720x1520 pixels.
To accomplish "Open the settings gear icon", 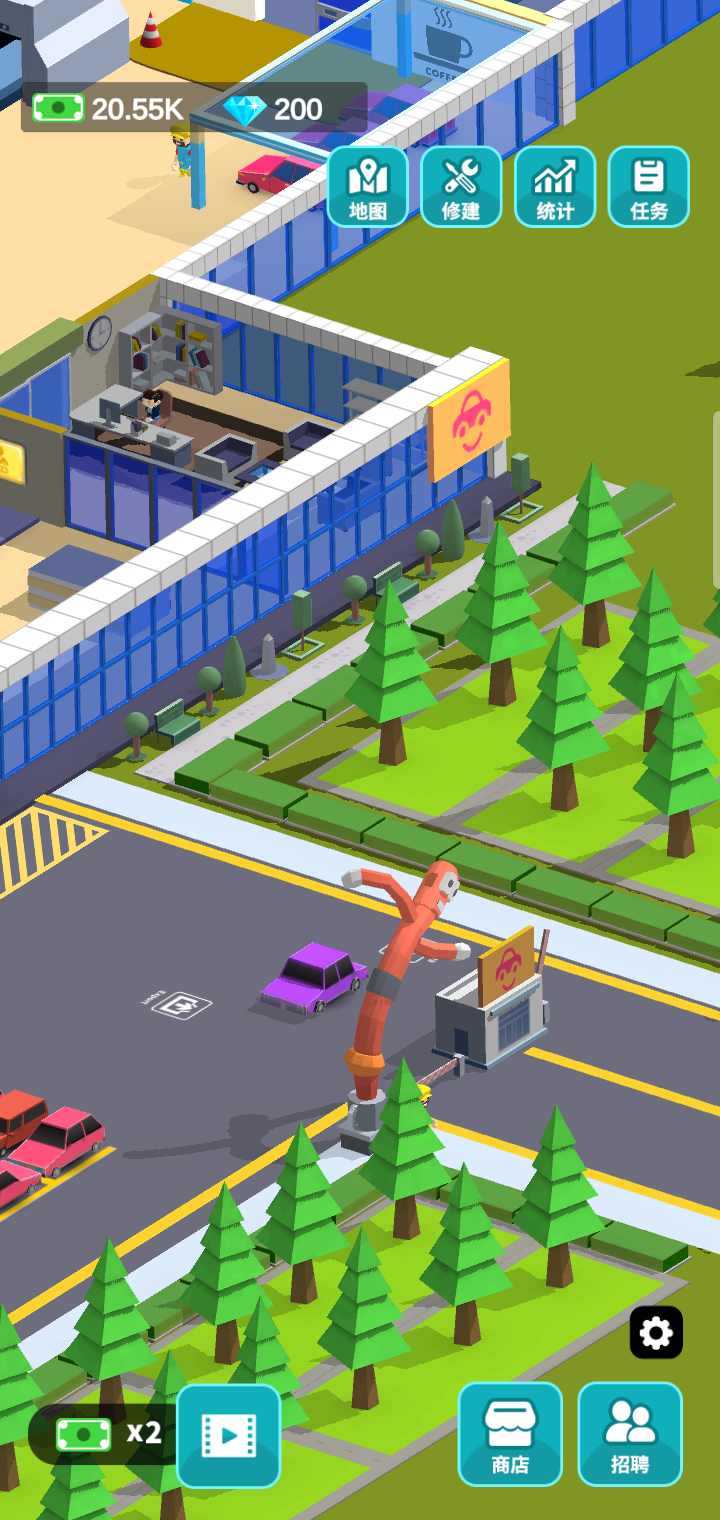I will 656,1332.
